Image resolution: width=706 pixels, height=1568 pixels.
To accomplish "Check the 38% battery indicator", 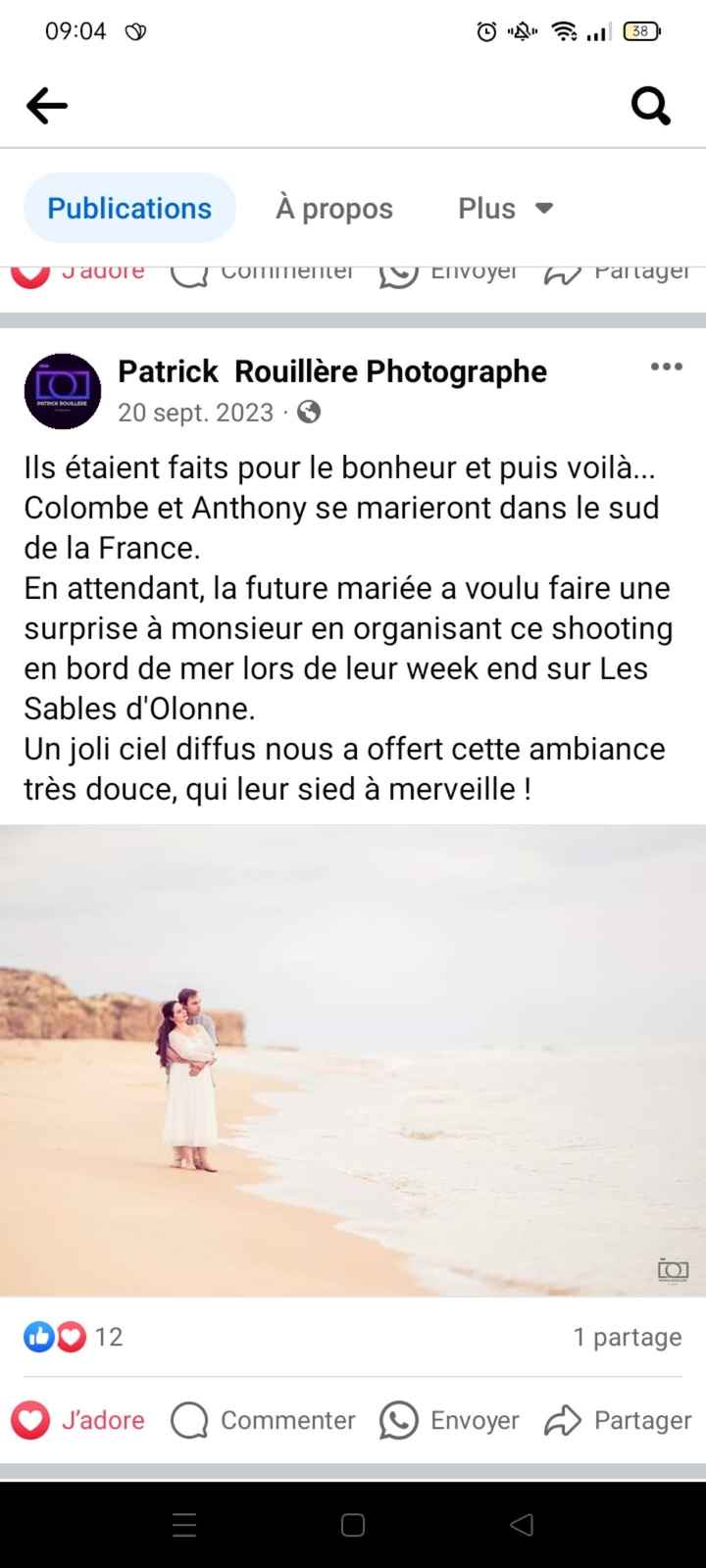I will tap(639, 31).
